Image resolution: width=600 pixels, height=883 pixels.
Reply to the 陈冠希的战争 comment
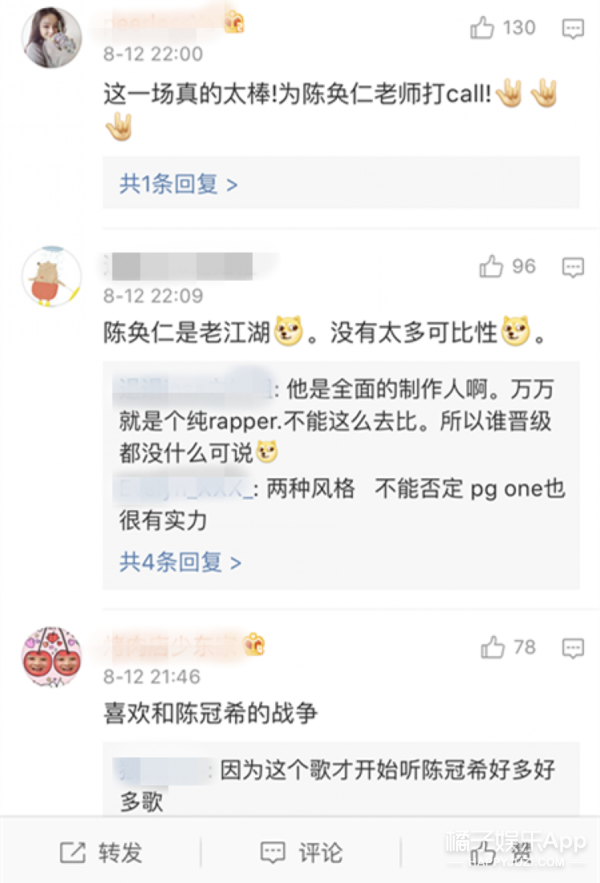coord(573,648)
